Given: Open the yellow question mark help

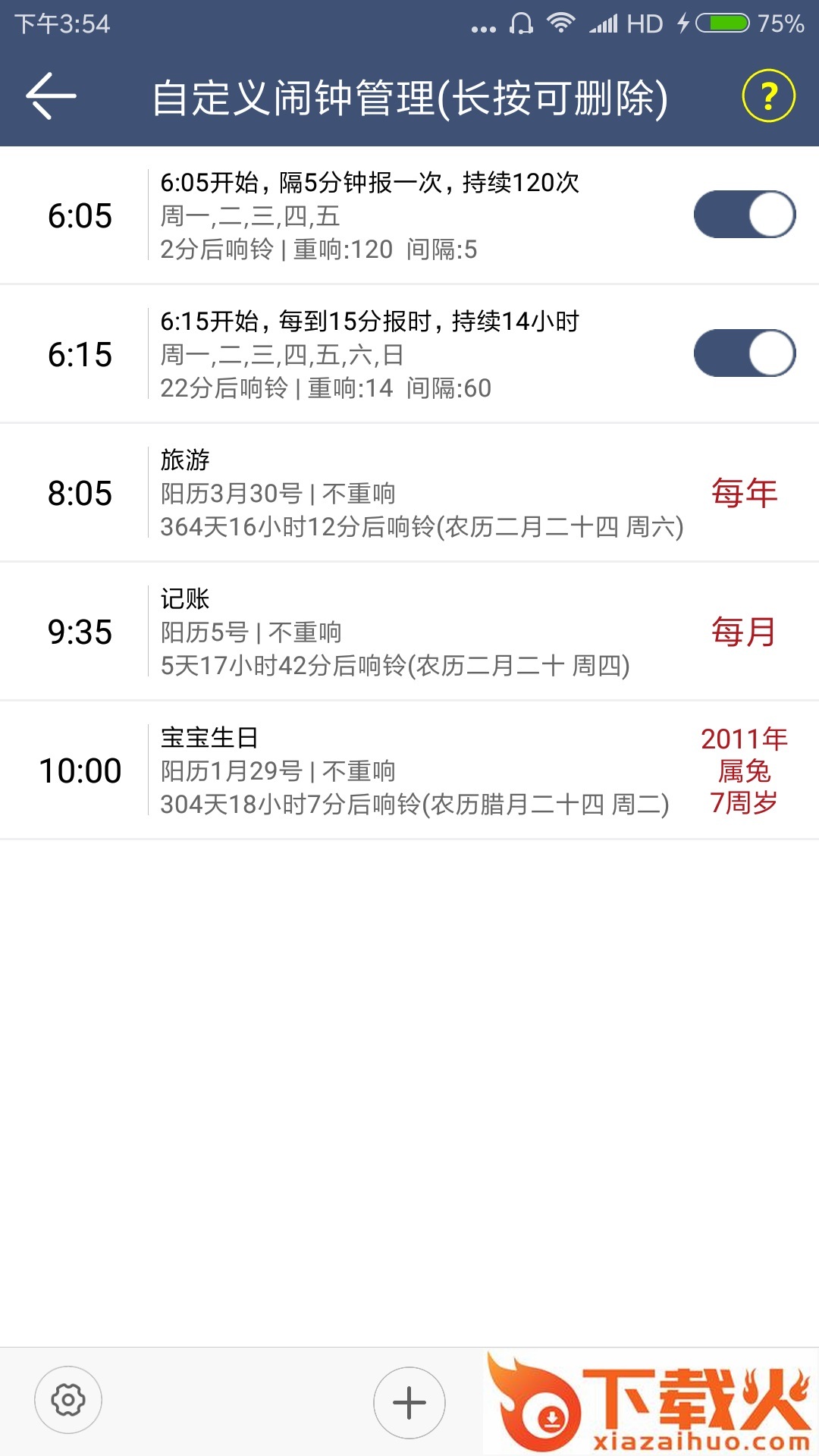Looking at the screenshot, I should tap(768, 96).
